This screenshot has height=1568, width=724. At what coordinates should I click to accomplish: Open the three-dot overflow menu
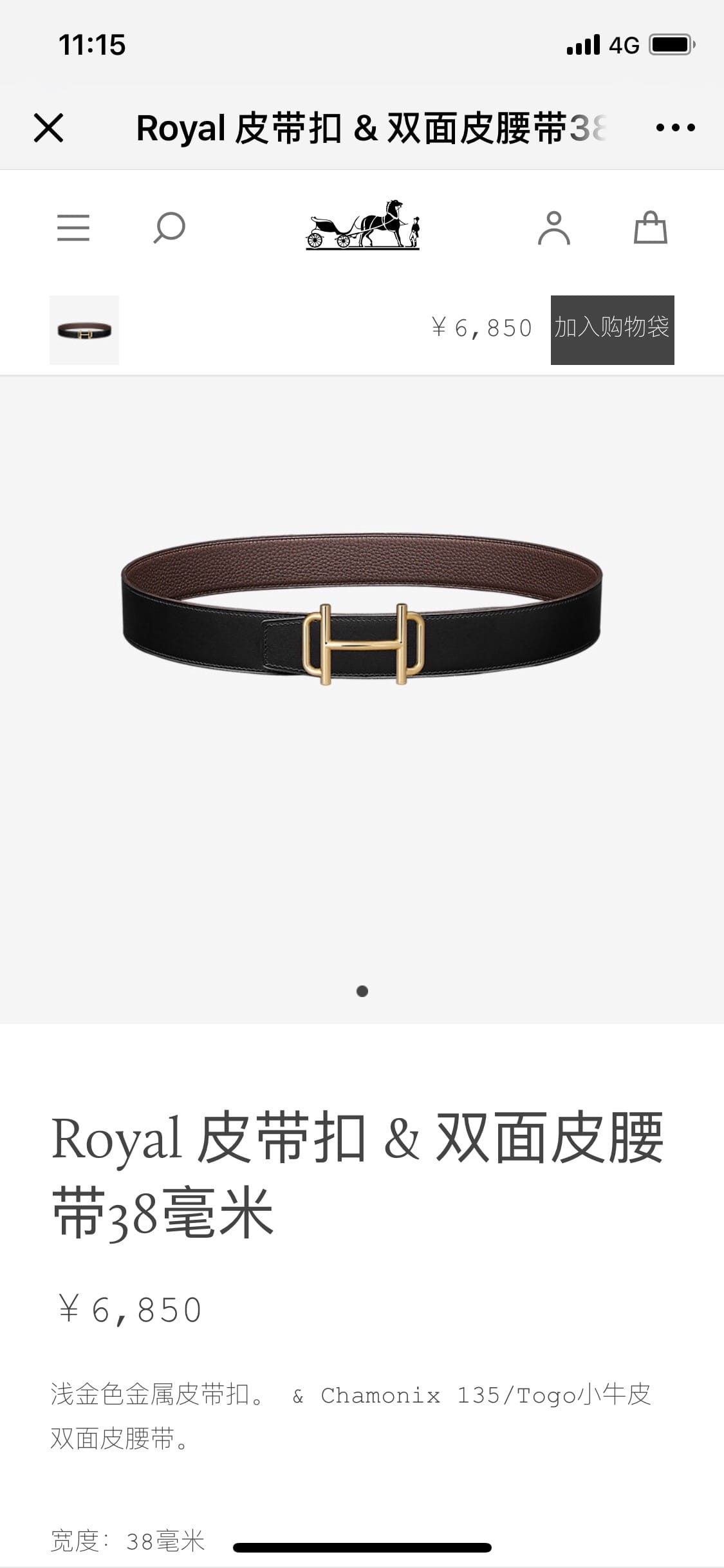click(x=675, y=127)
